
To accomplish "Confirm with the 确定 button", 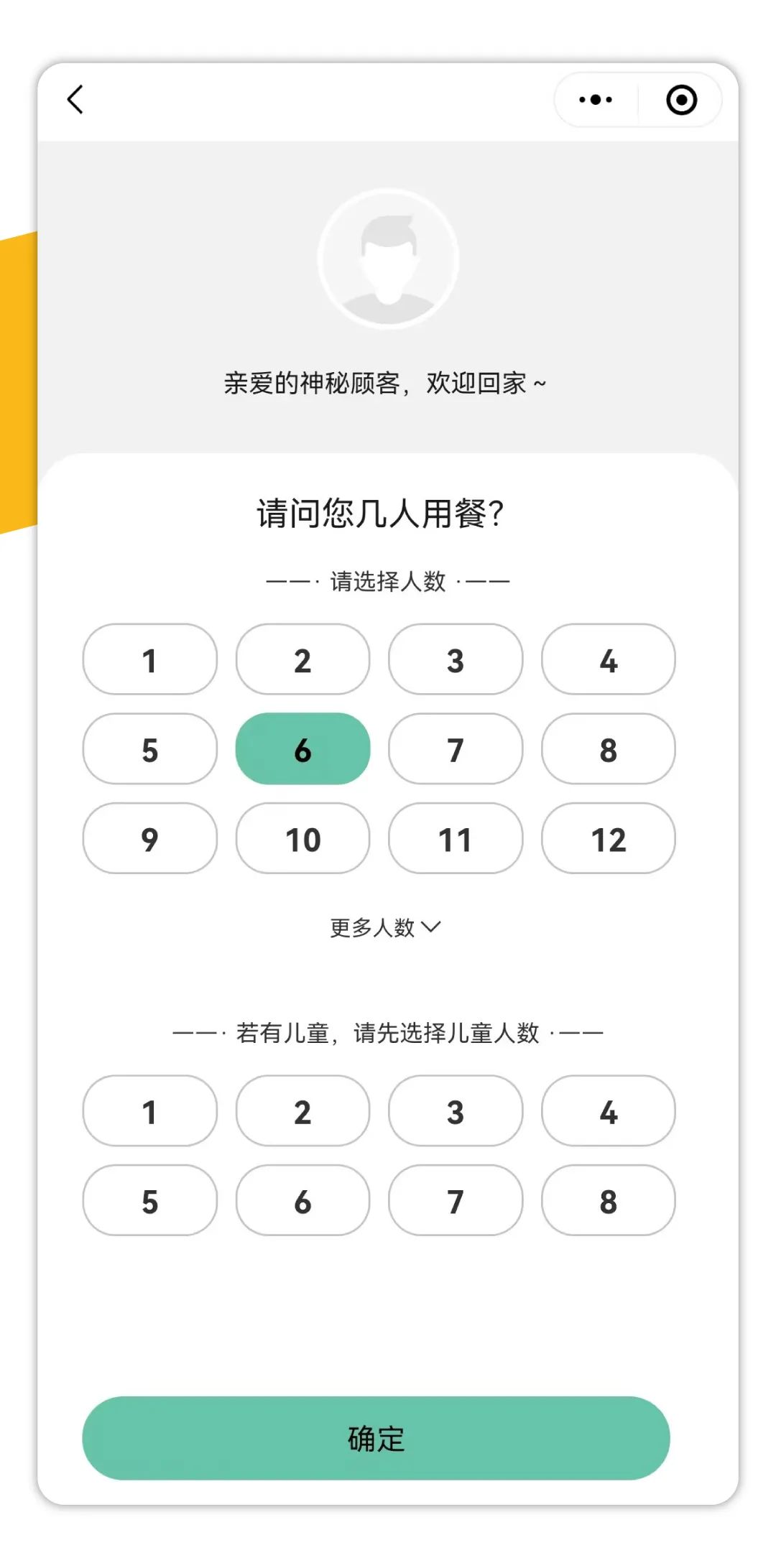I will coord(376,1438).
